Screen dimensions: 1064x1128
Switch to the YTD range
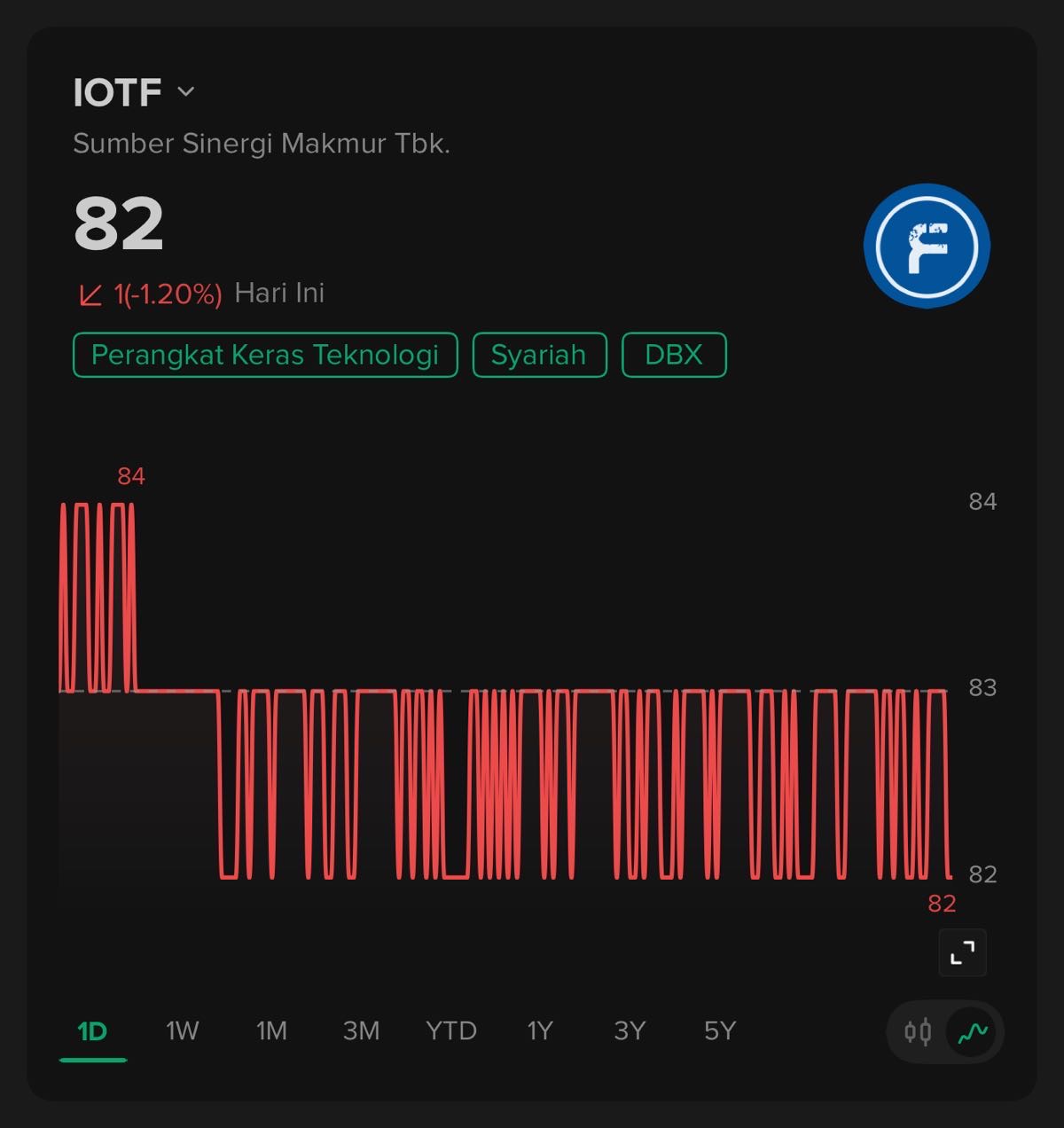[451, 1030]
